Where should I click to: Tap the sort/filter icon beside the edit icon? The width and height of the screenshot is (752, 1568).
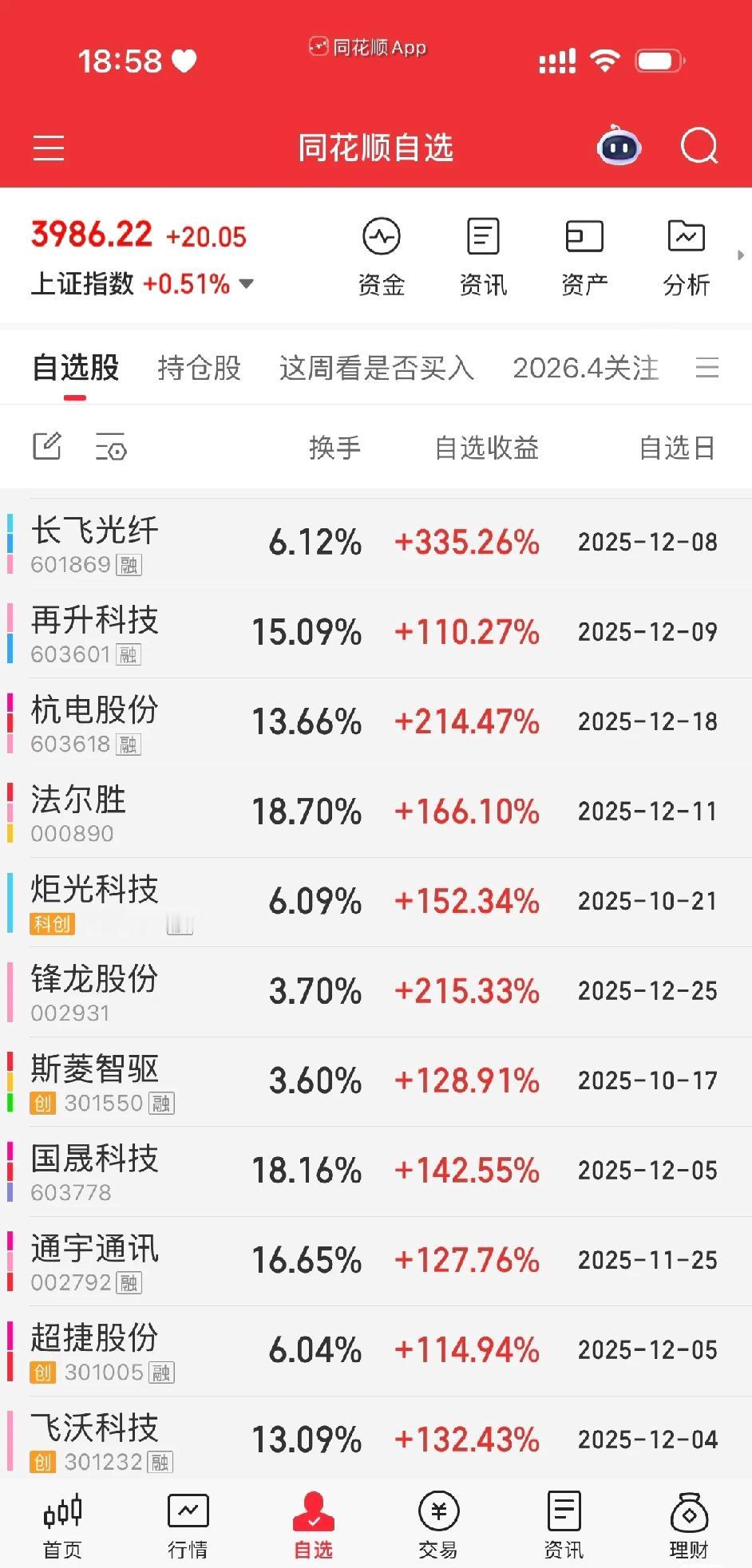(x=112, y=448)
